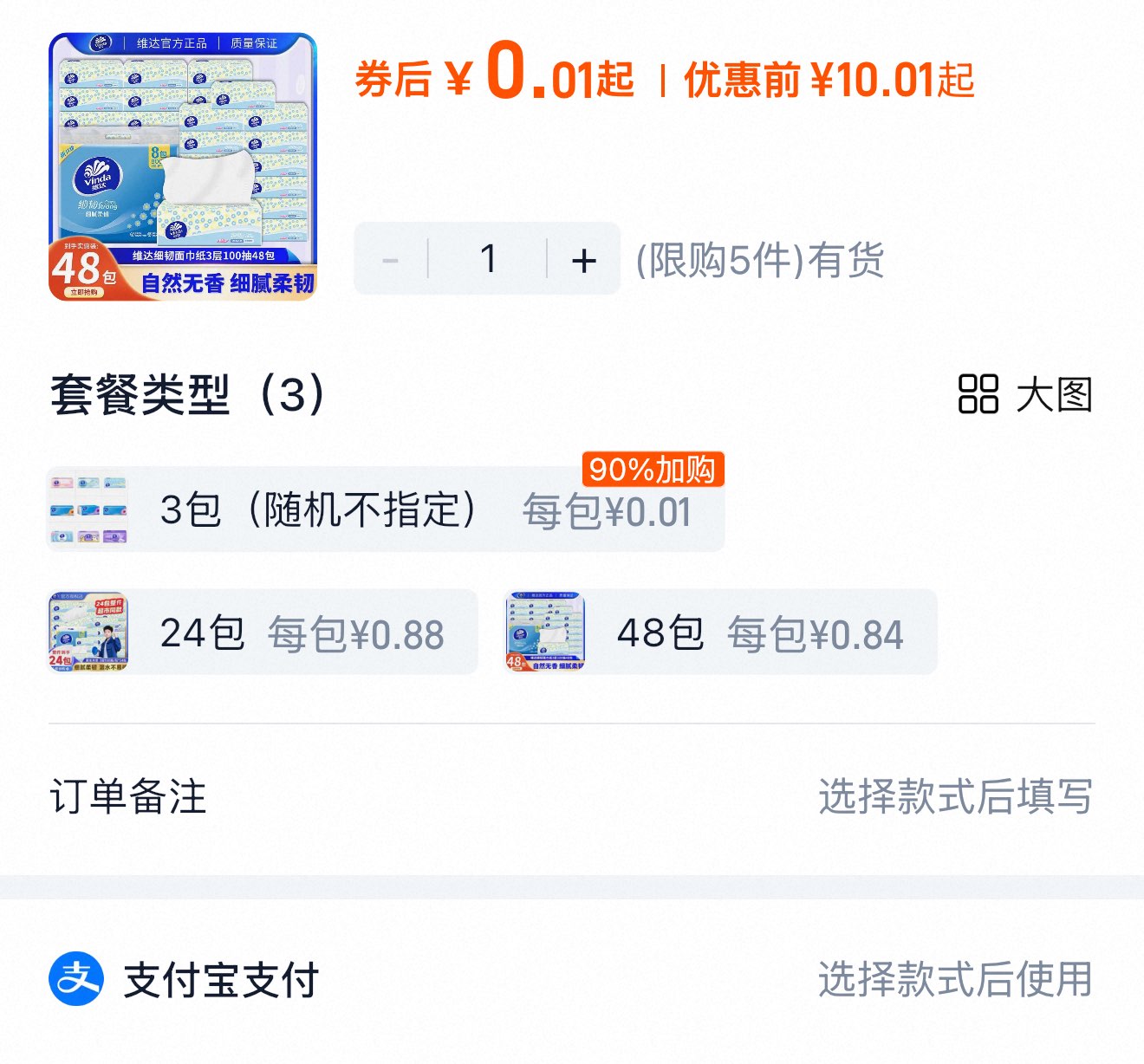The image size is (1144, 1064).
Task: Open the 支付宝支付 payment row
Action: pos(572,980)
